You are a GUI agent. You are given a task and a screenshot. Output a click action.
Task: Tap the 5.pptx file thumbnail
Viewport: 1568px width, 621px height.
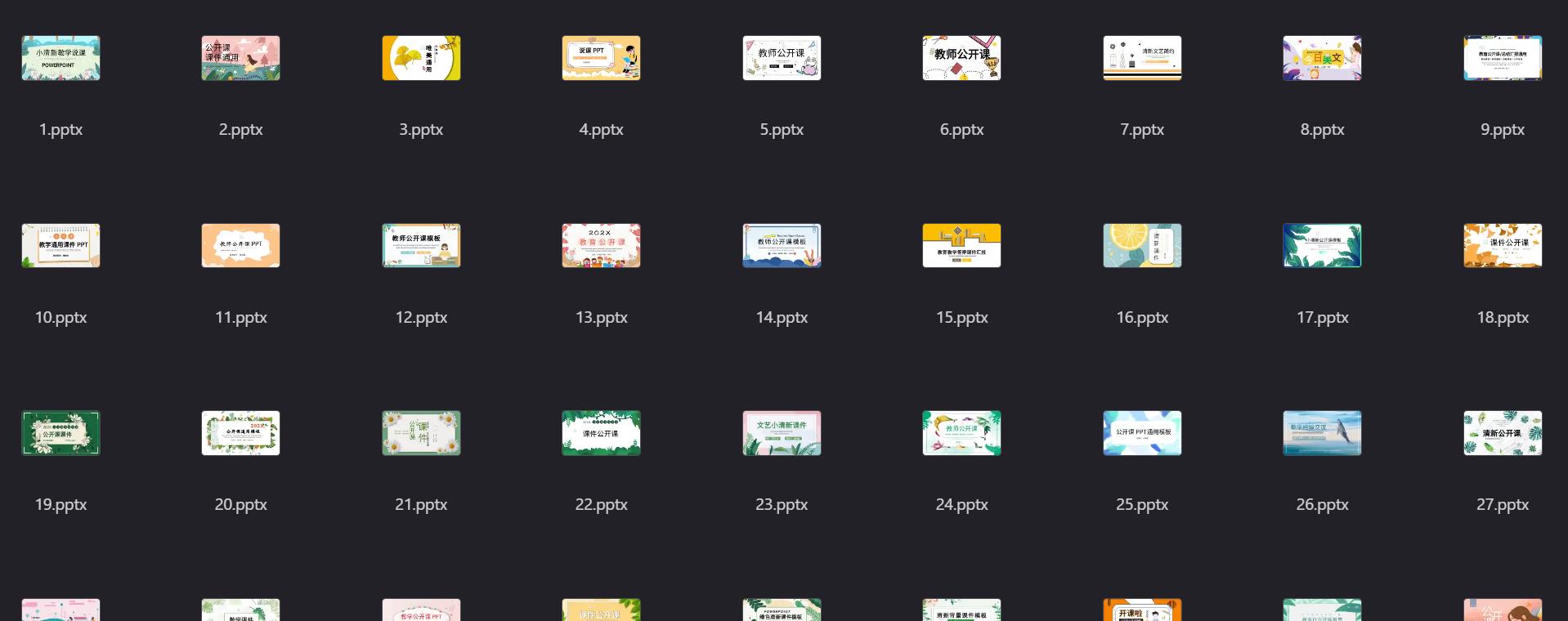click(782, 58)
